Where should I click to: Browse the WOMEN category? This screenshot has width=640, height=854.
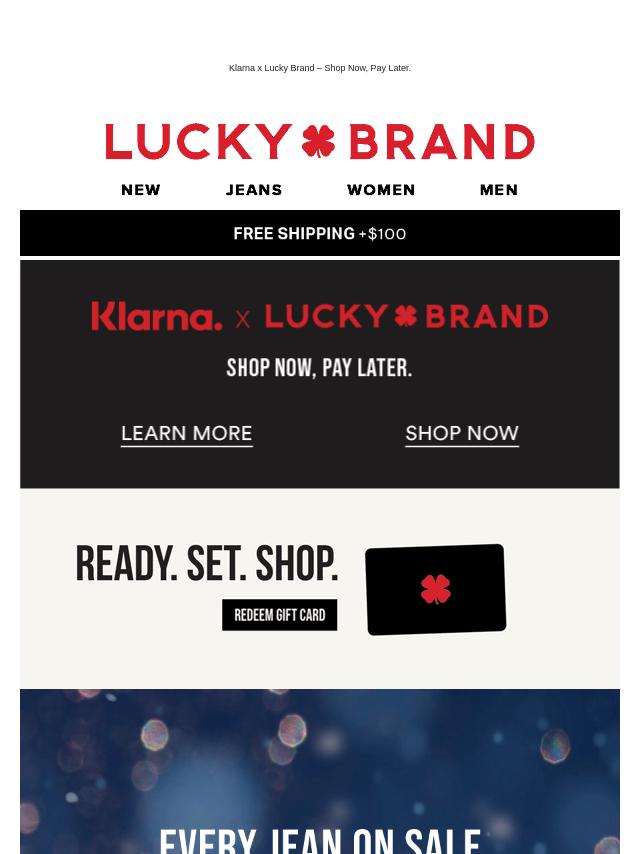coord(381,190)
